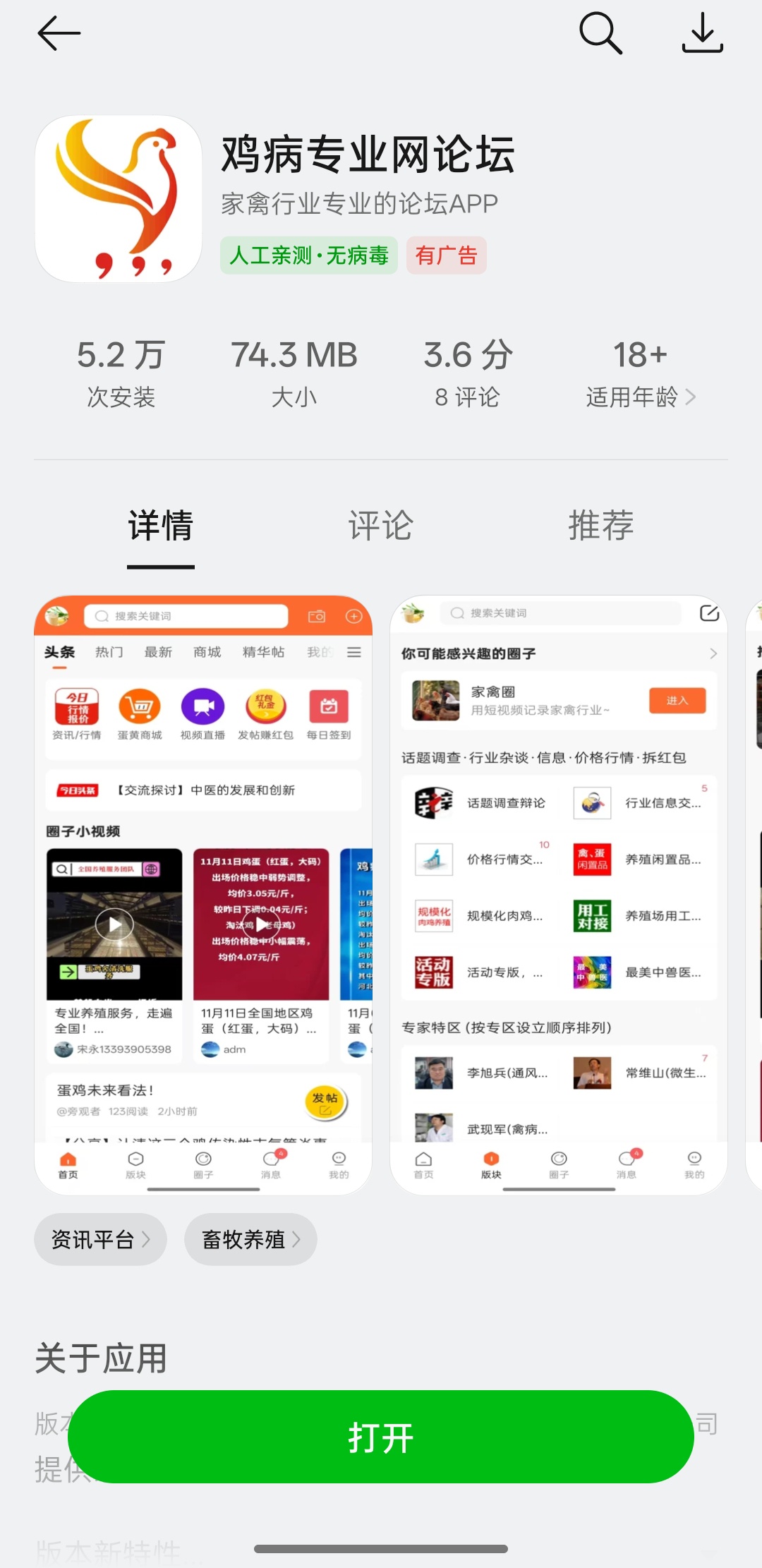Open the first app screenshot preview

pyautogui.click(x=203, y=895)
